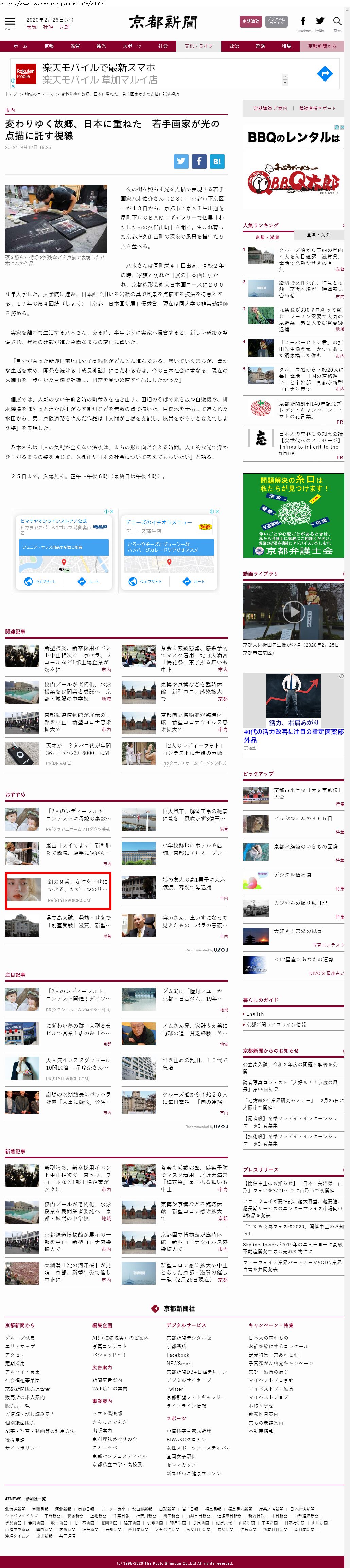Open the デジタル版ログイン button

click(276, 21)
